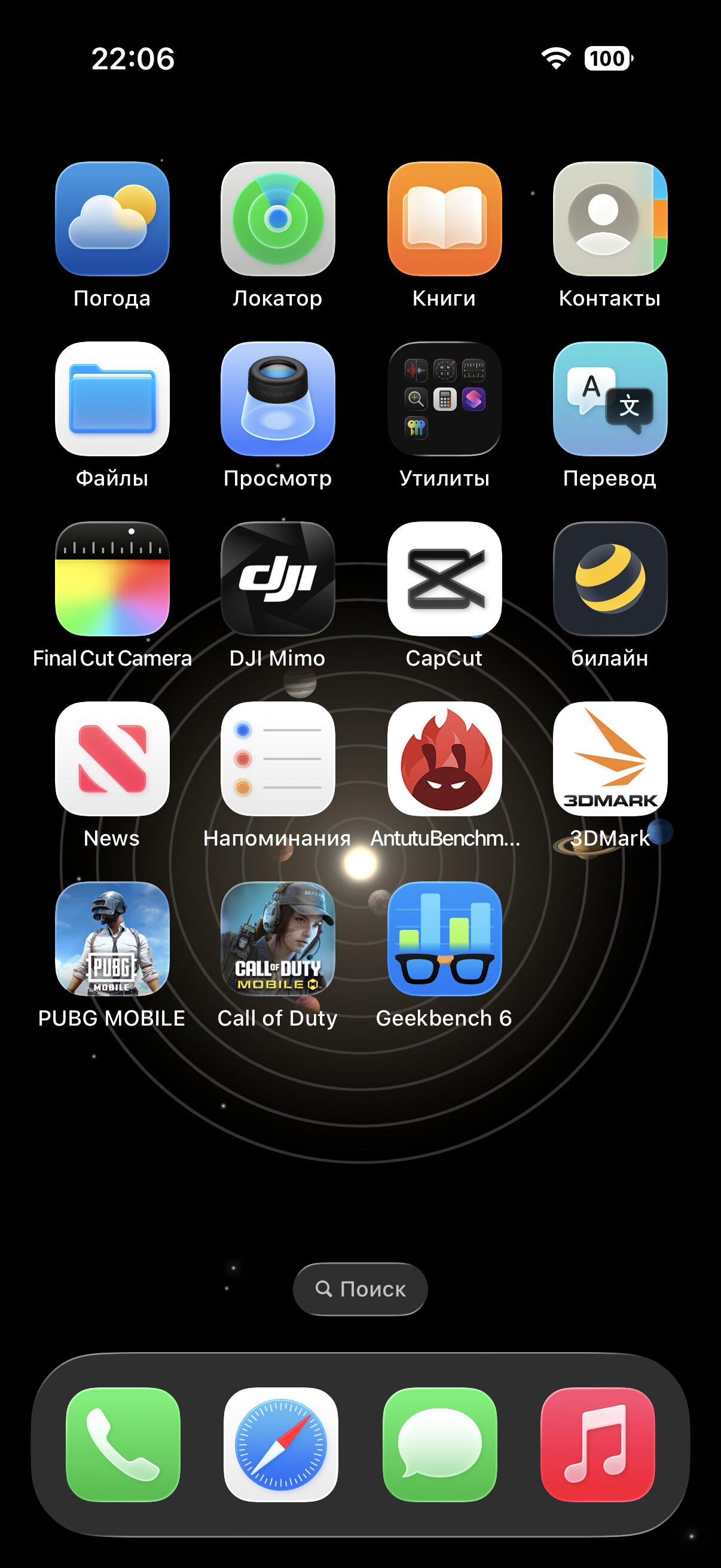Open the News app

click(x=112, y=758)
